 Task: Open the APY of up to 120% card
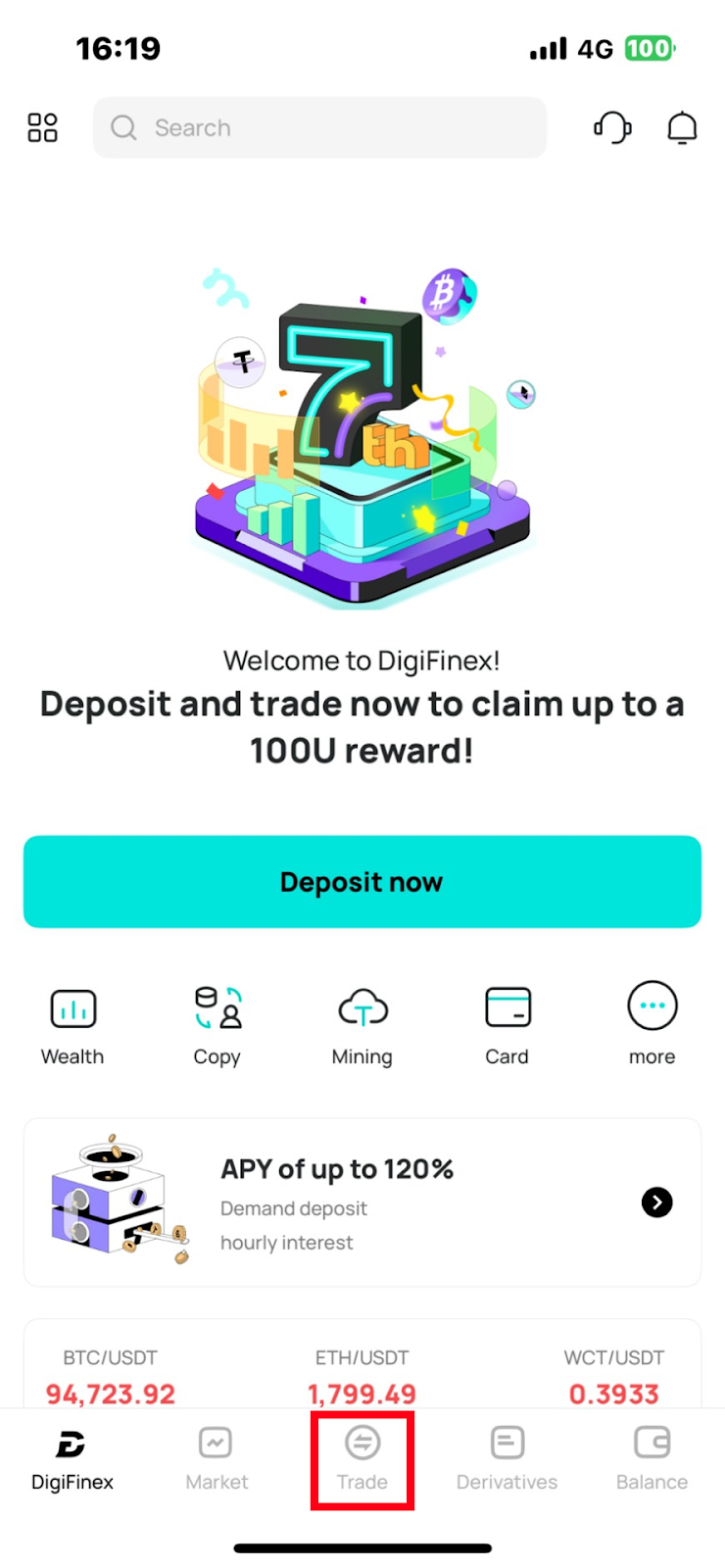[362, 1201]
